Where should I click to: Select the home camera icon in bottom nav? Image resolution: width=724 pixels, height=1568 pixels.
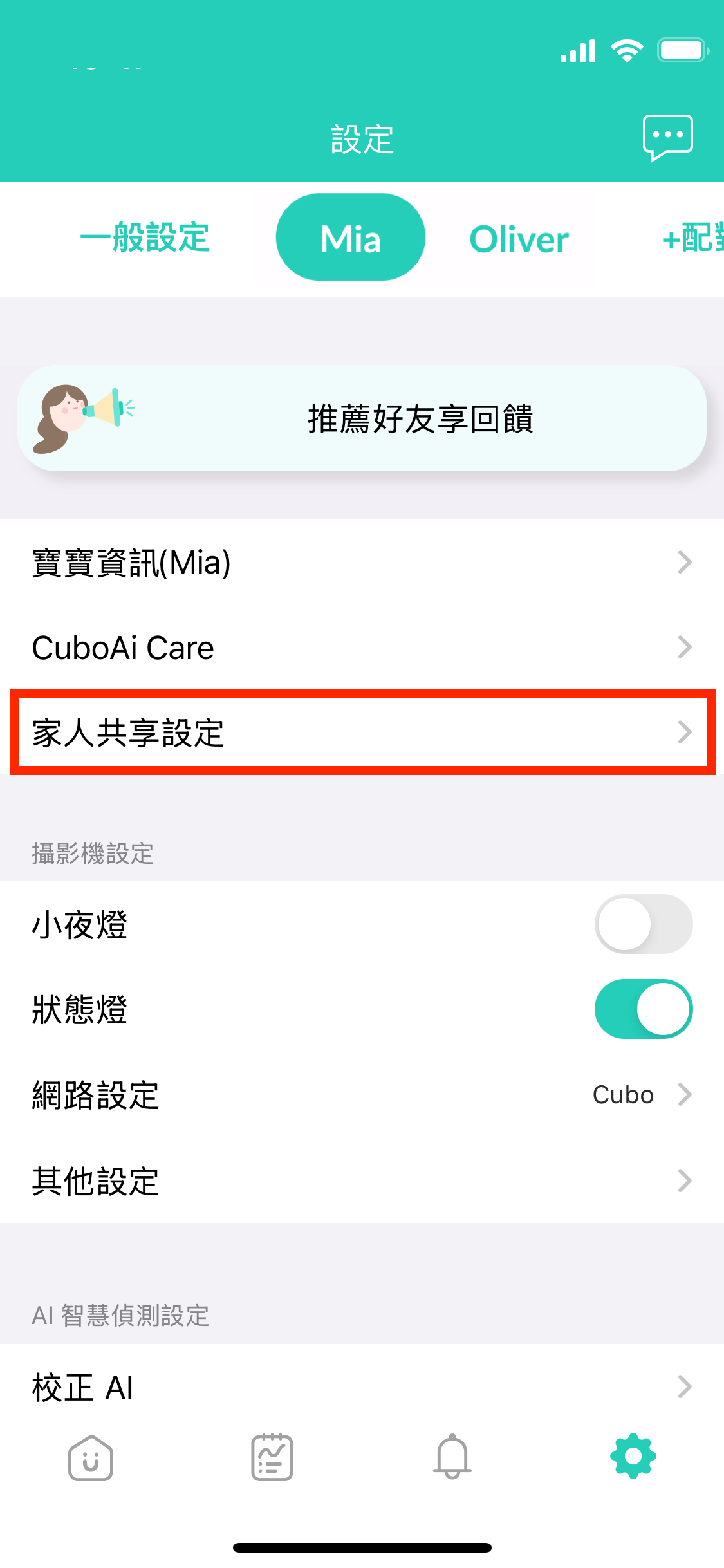coord(90,1459)
